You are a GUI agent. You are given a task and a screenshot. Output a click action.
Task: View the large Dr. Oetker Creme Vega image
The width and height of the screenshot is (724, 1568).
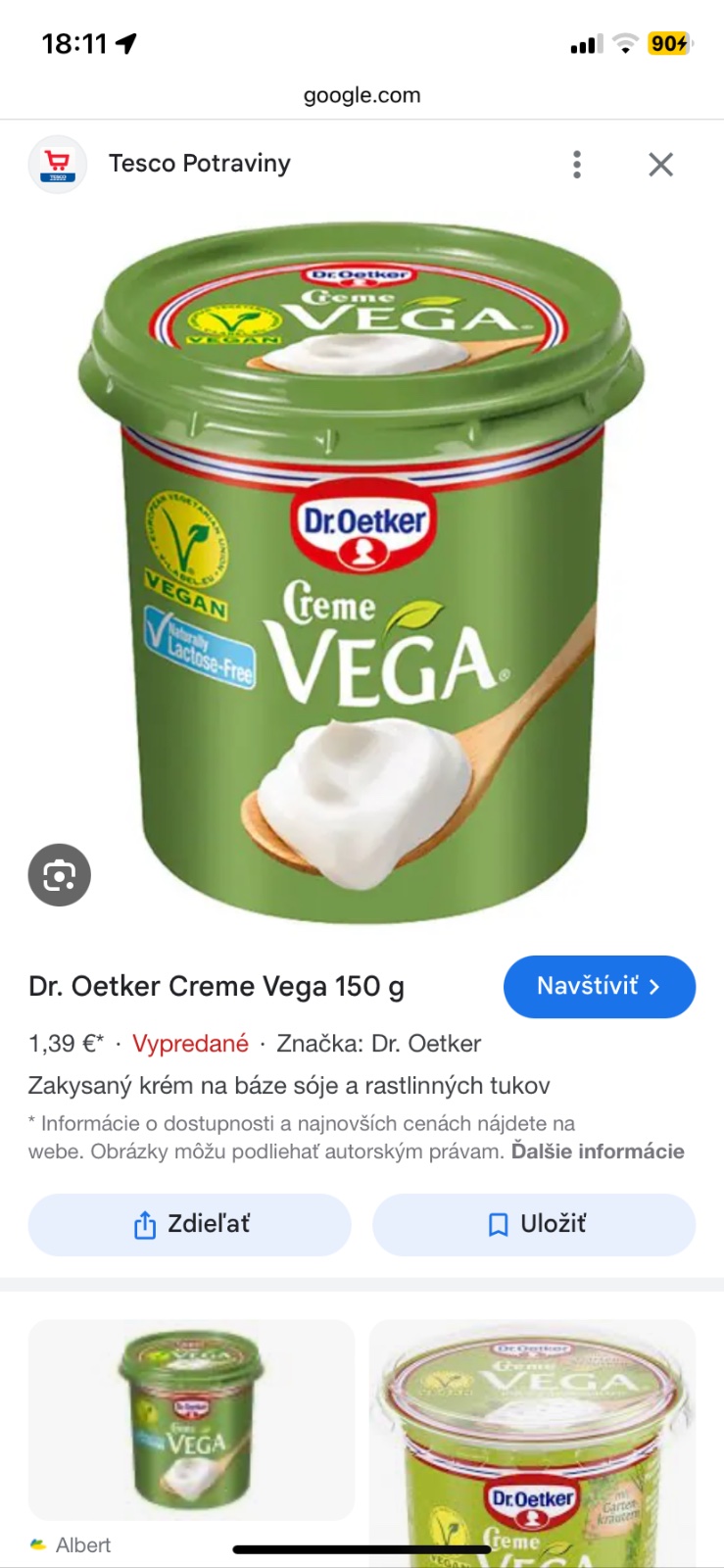click(362, 571)
